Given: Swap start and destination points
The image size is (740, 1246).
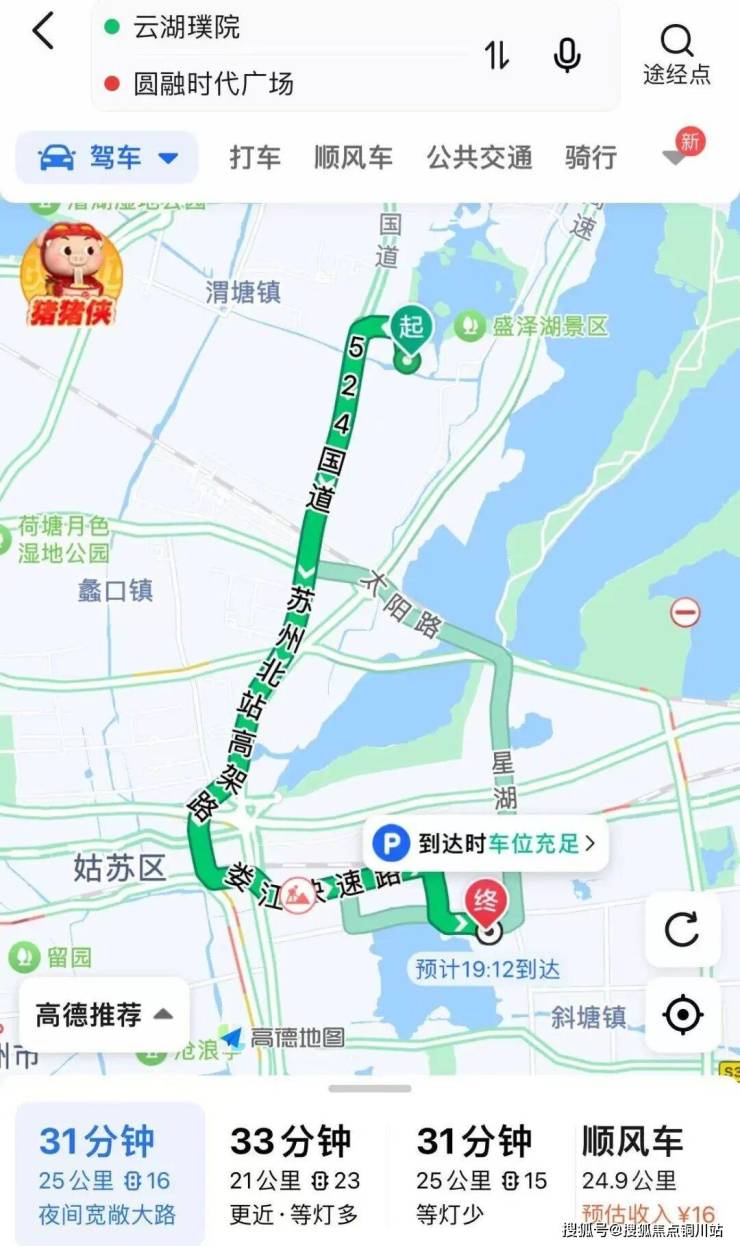Looking at the screenshot, I should (497, 55).
